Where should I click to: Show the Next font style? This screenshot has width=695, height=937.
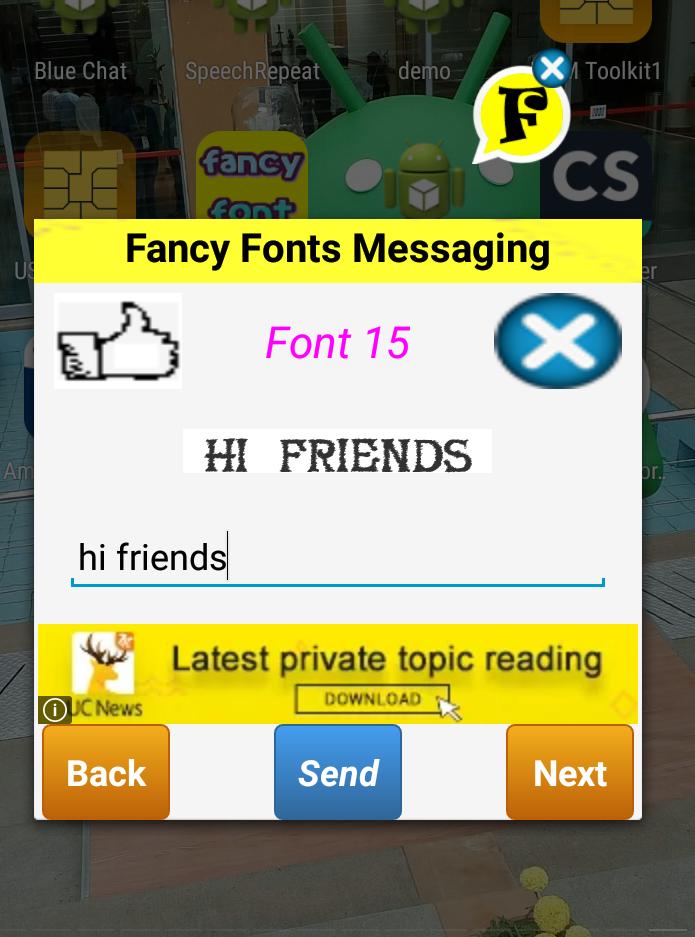click(569, 772)
